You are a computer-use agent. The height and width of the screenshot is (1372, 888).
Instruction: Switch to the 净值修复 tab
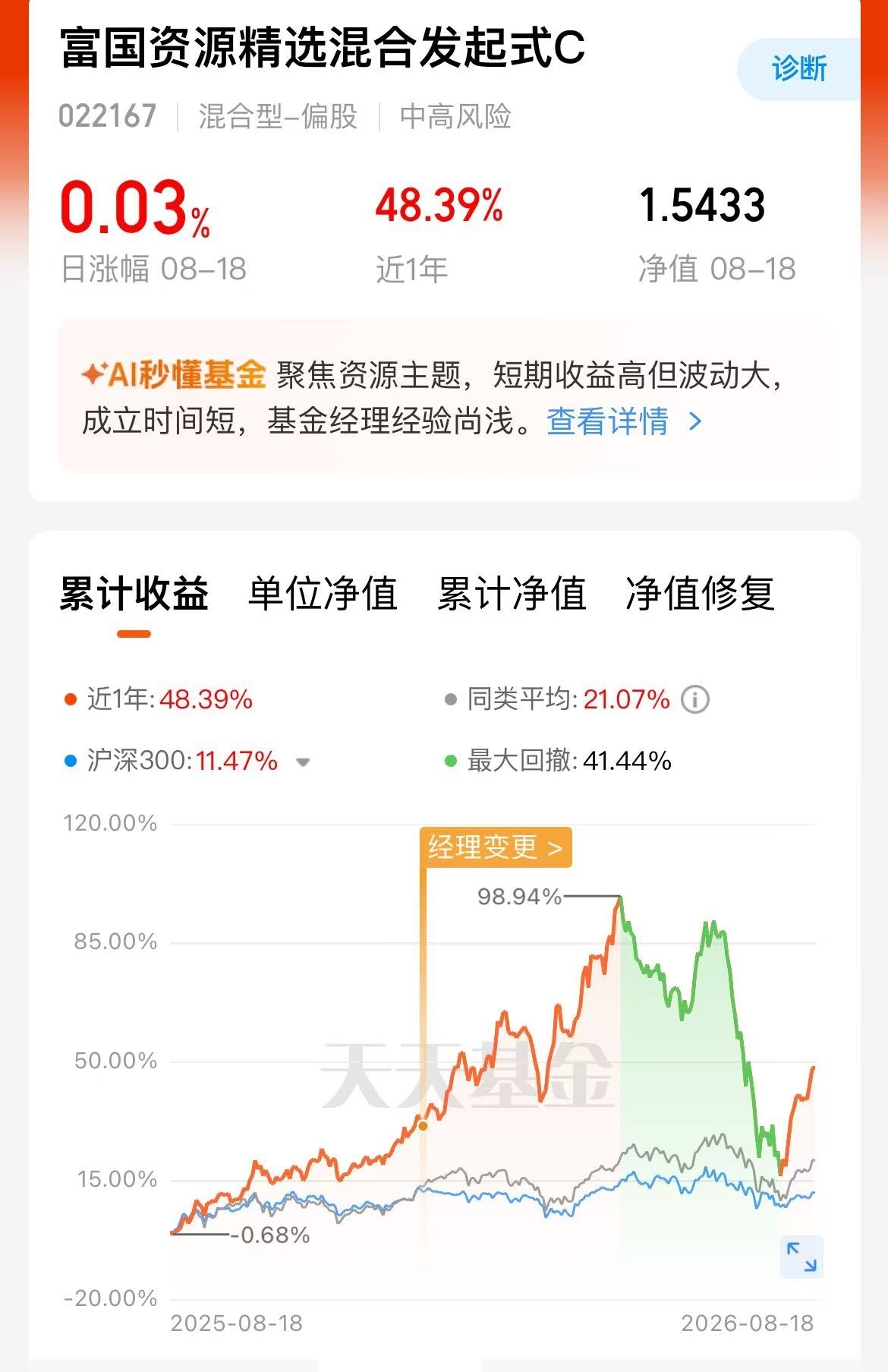(x=700, y=594)
